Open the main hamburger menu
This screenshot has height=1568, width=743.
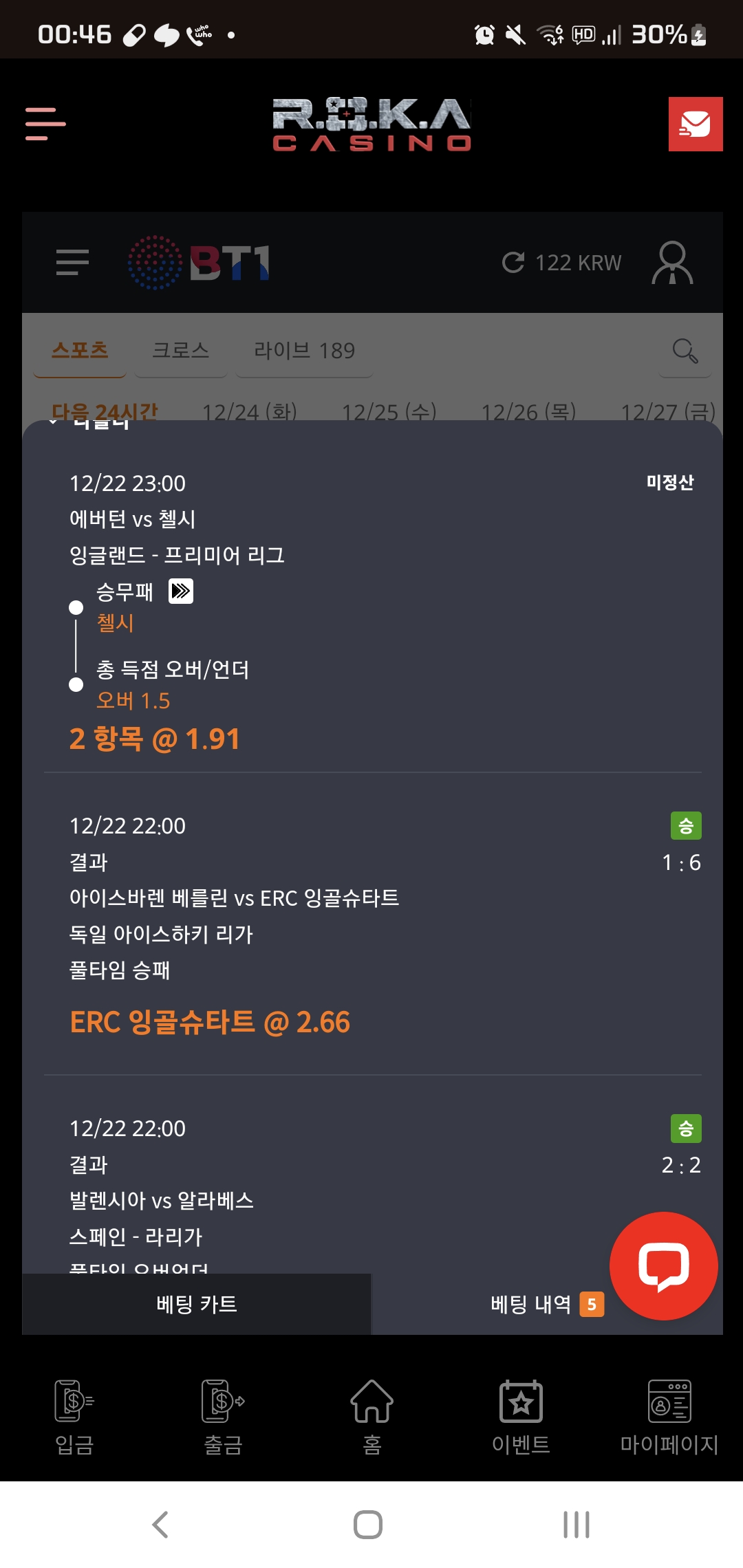45,124
